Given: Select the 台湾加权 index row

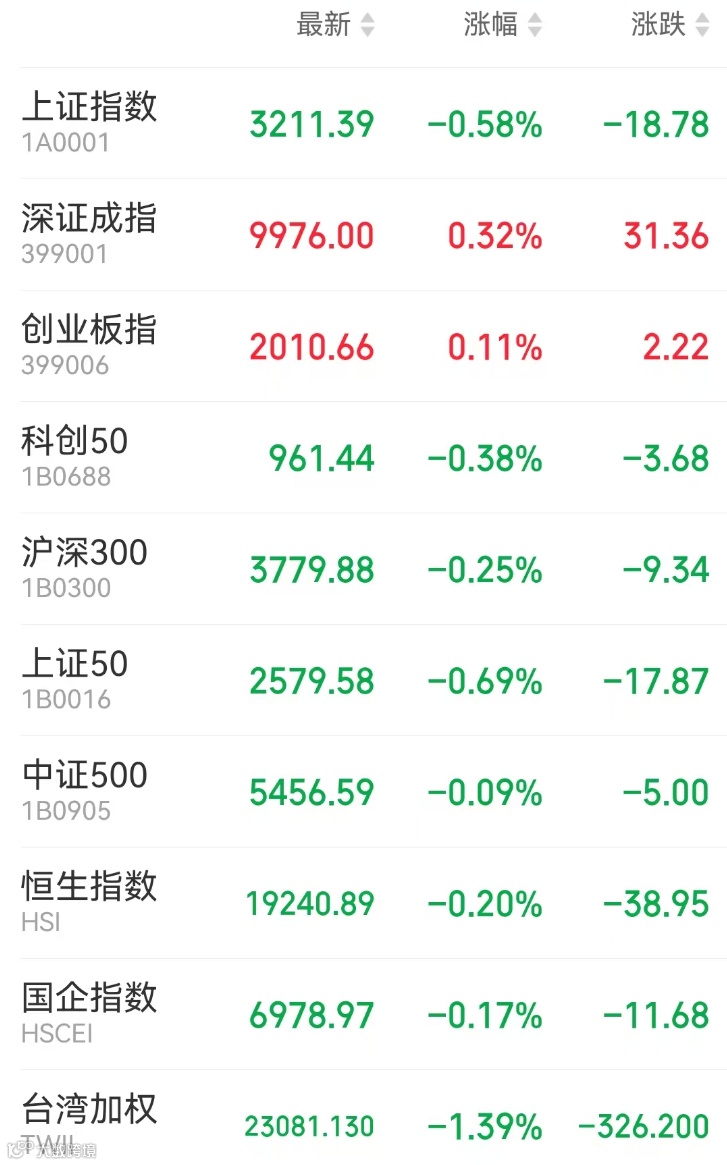Looking at the screenshot, I should tap(374, 1118).
